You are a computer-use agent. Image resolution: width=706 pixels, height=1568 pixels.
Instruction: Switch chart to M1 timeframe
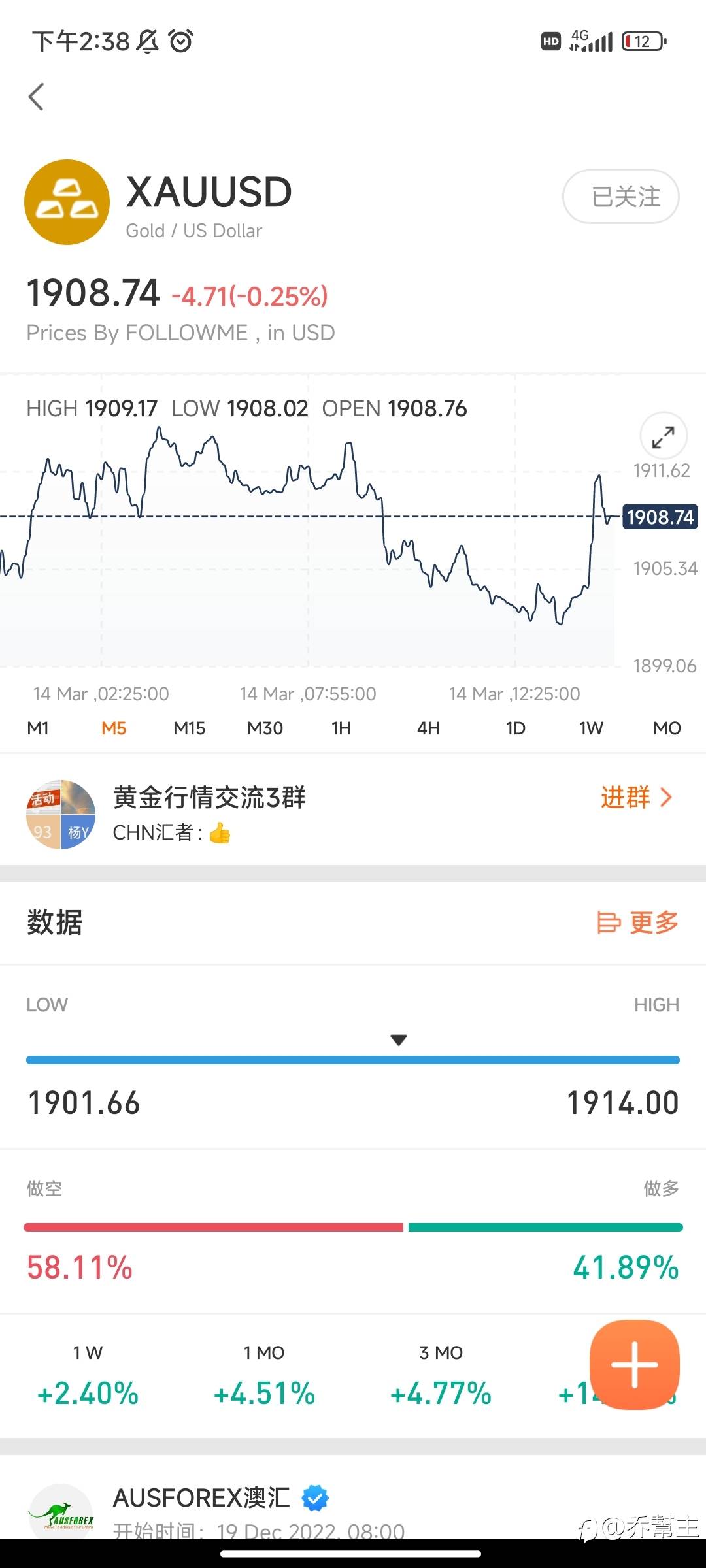point(38,728)
